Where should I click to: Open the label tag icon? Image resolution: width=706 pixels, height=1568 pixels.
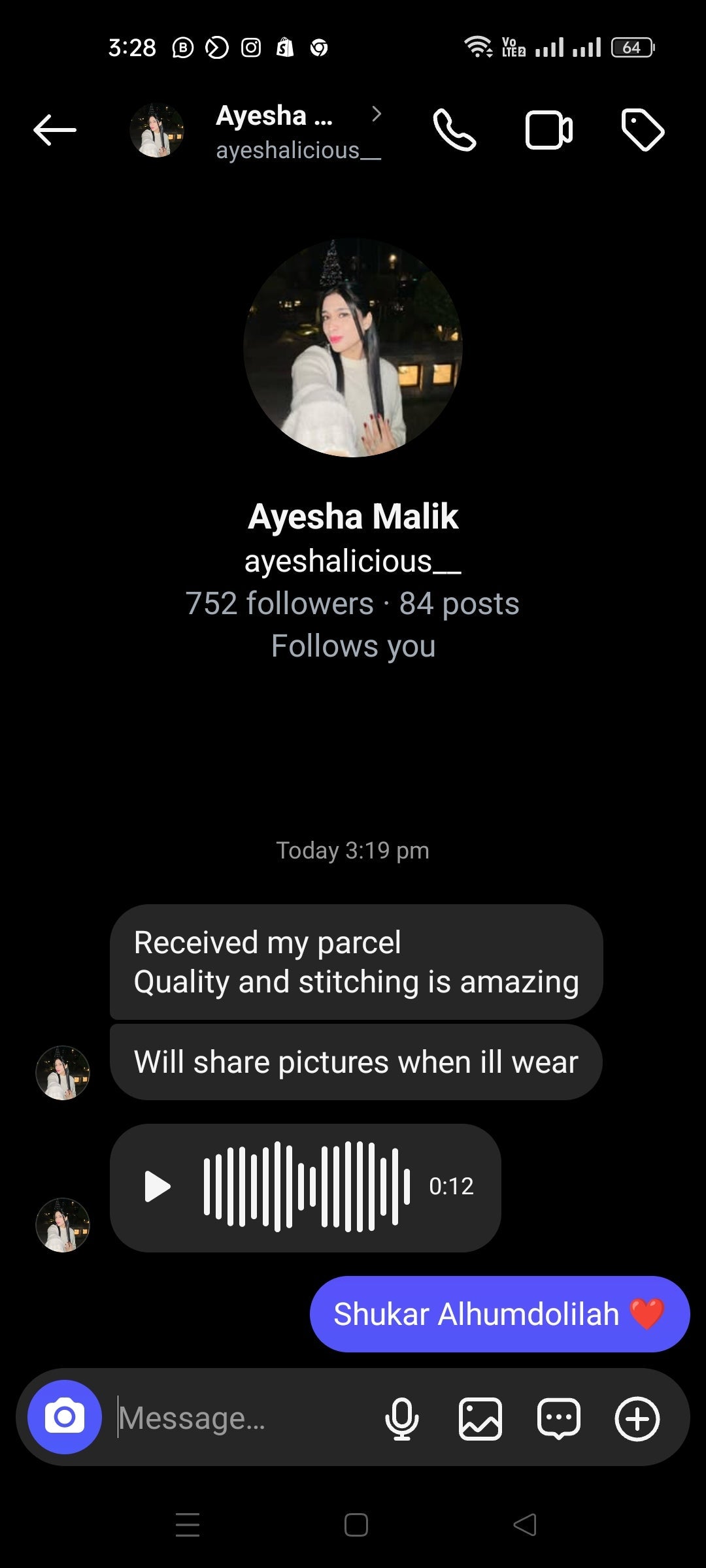pos(643,131)
